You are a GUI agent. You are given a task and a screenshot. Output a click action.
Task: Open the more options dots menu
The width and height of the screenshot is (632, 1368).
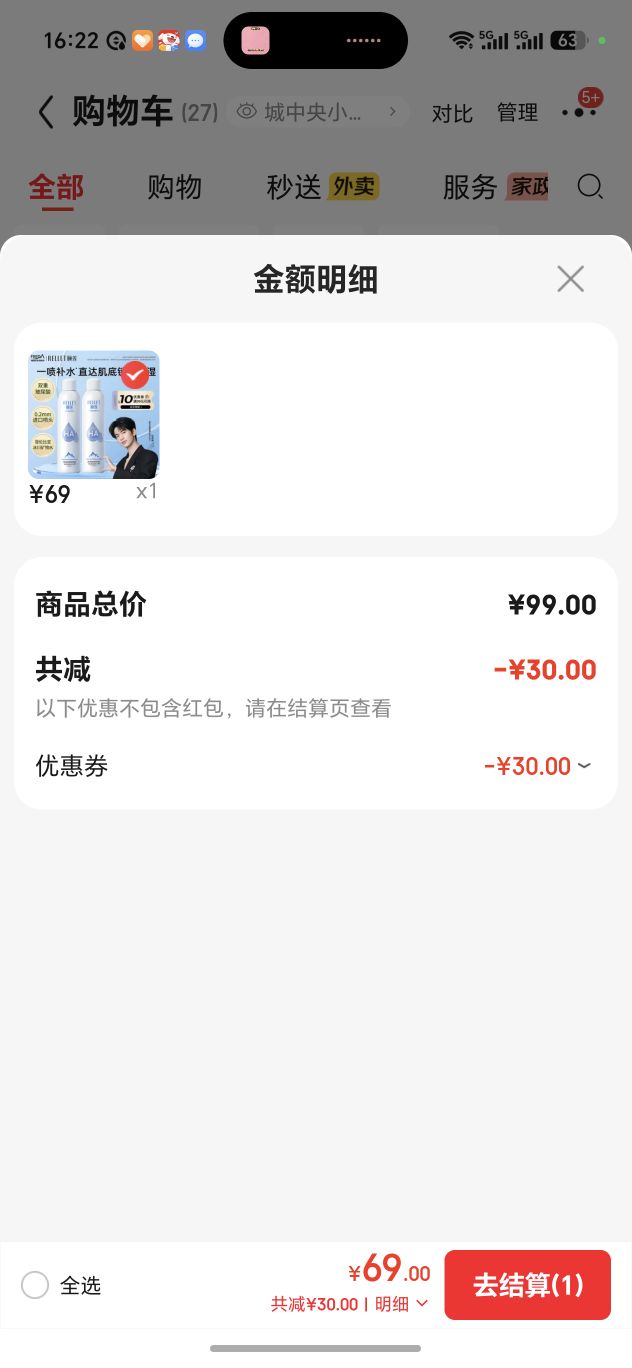[580, 110]
